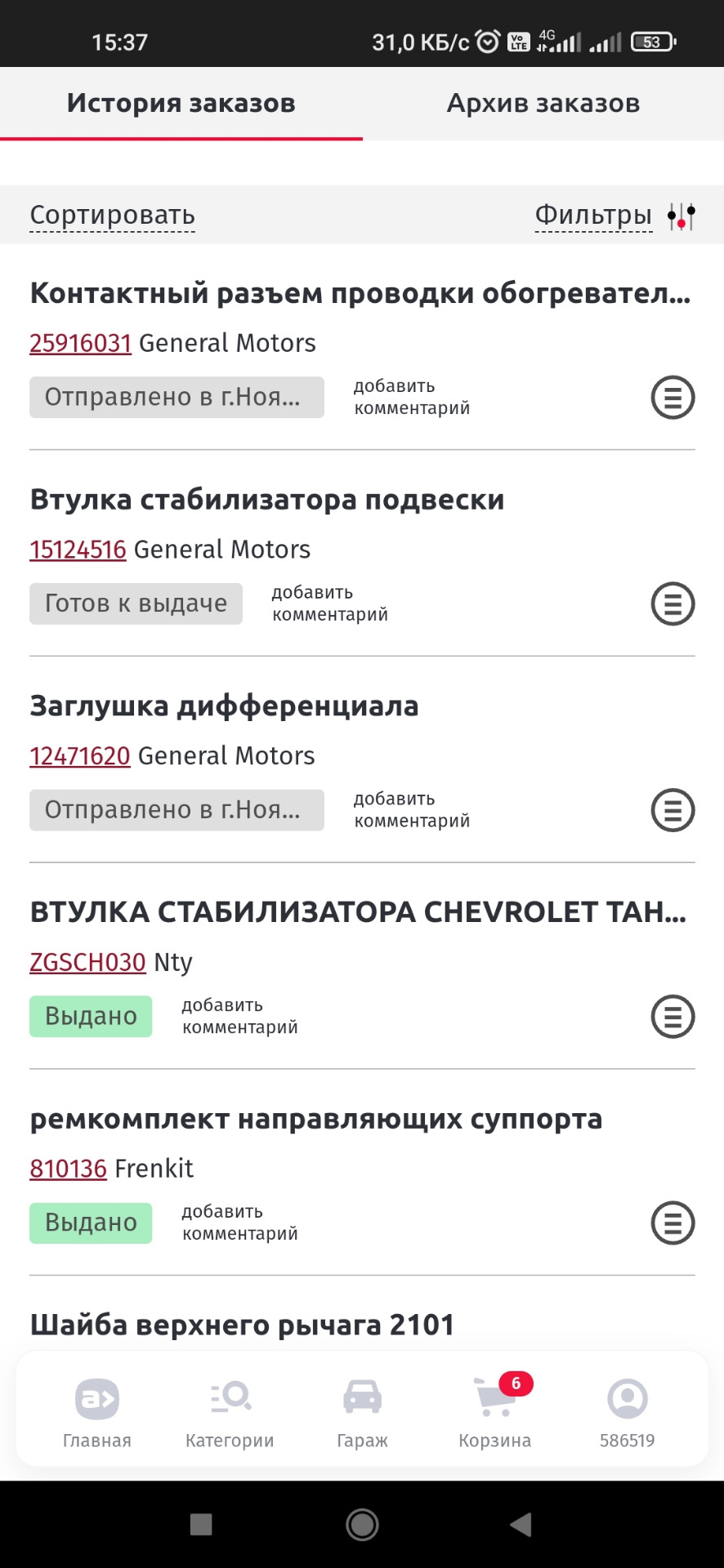Add comment to the ZGSCH030 Nty order
This screenshot has height=1568, width=724.
(239, 1016)
